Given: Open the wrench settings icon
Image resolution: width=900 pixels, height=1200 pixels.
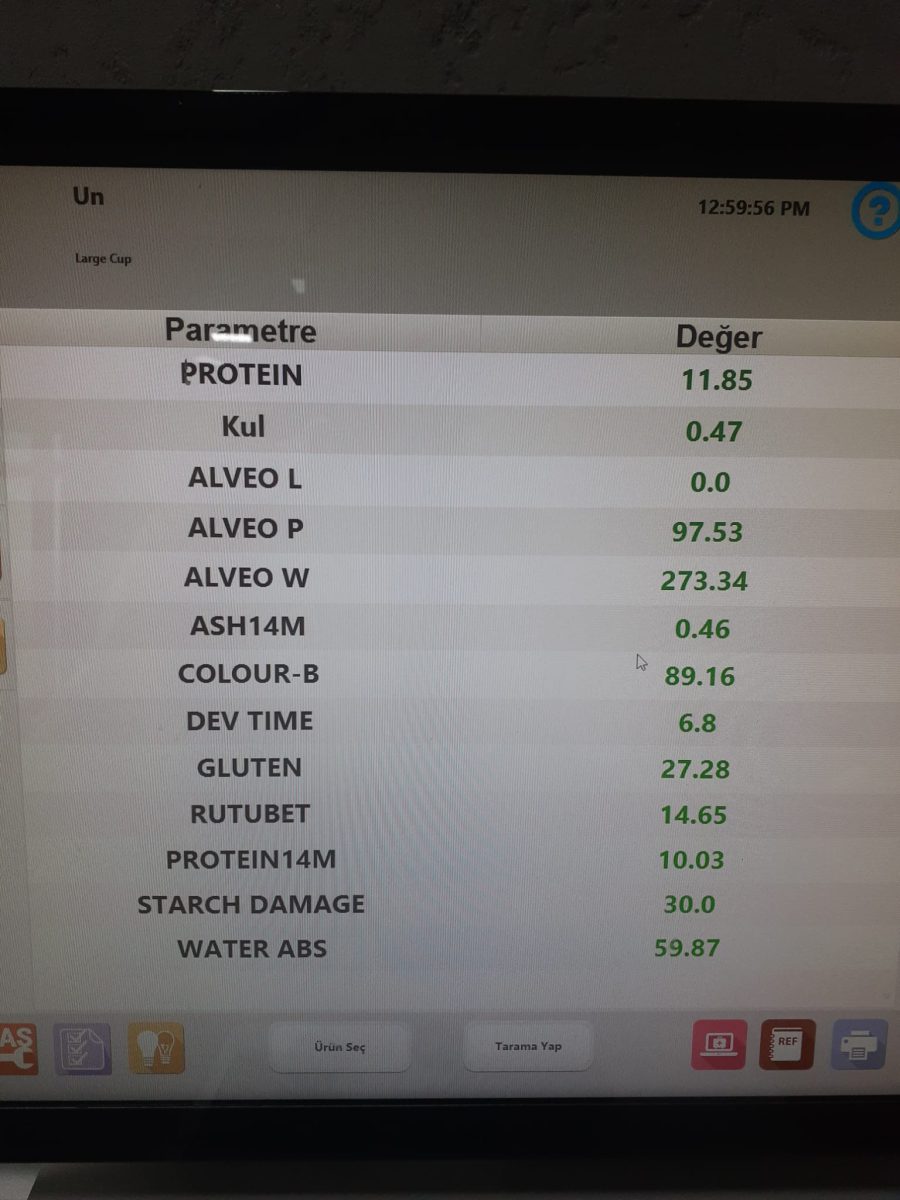Looking at the screenshot, I should point(18,1048).
